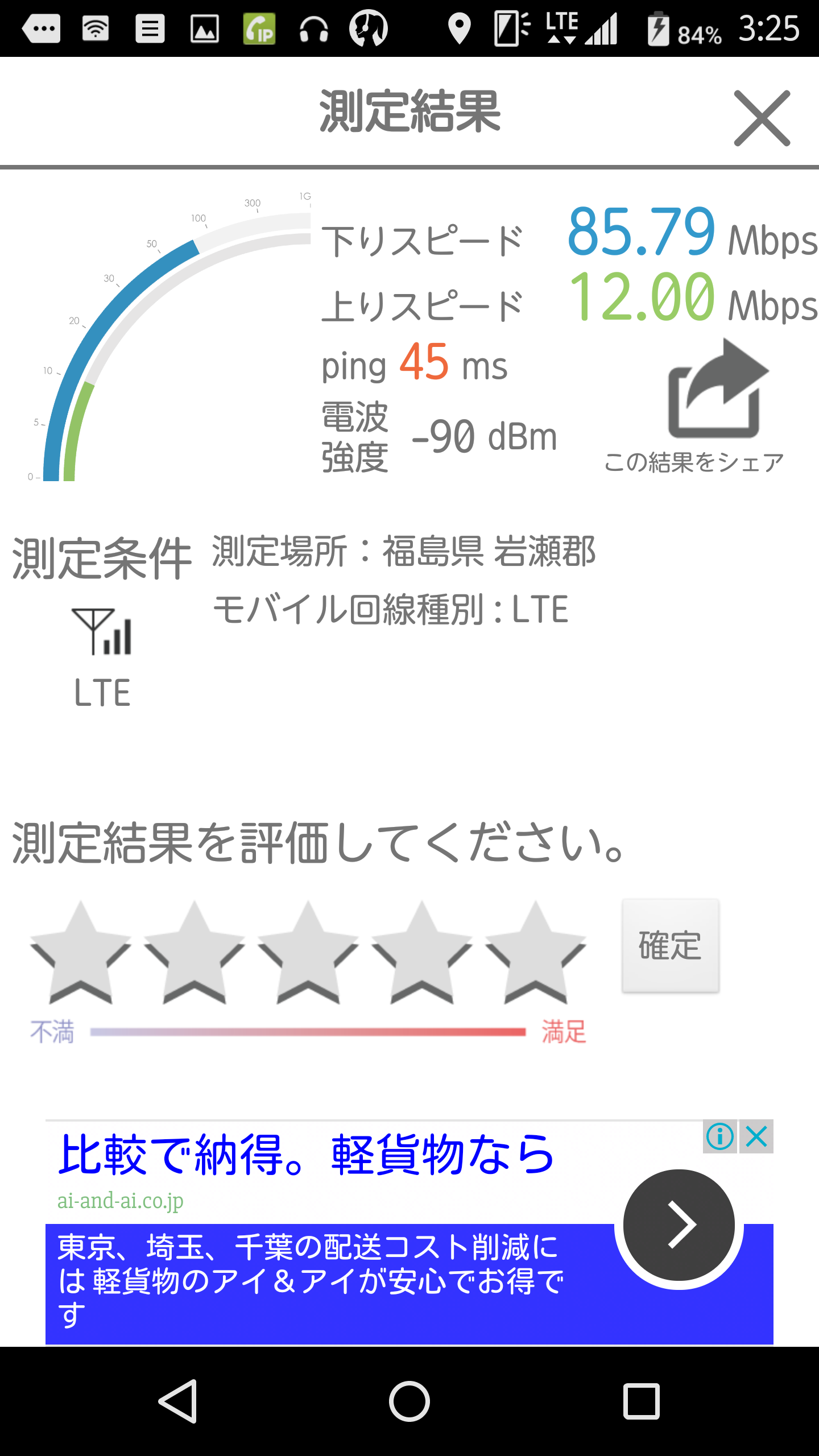Share this speed test result

pyautogui.click(x=717, y=390)
